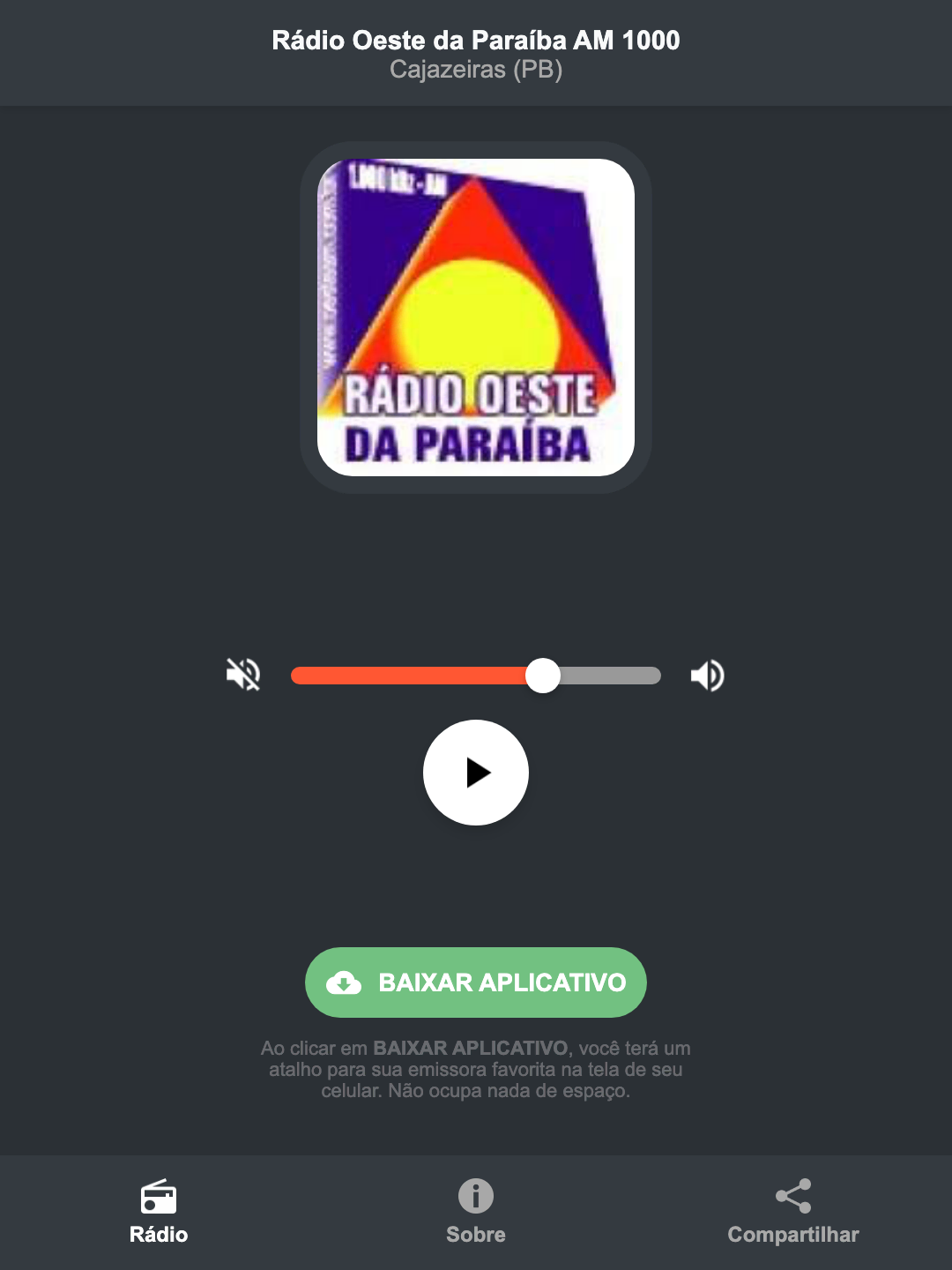Viewport: 952px width, 1270px height.
Task: Click the download cloud icon on the green button
Action: pos(346,982)
